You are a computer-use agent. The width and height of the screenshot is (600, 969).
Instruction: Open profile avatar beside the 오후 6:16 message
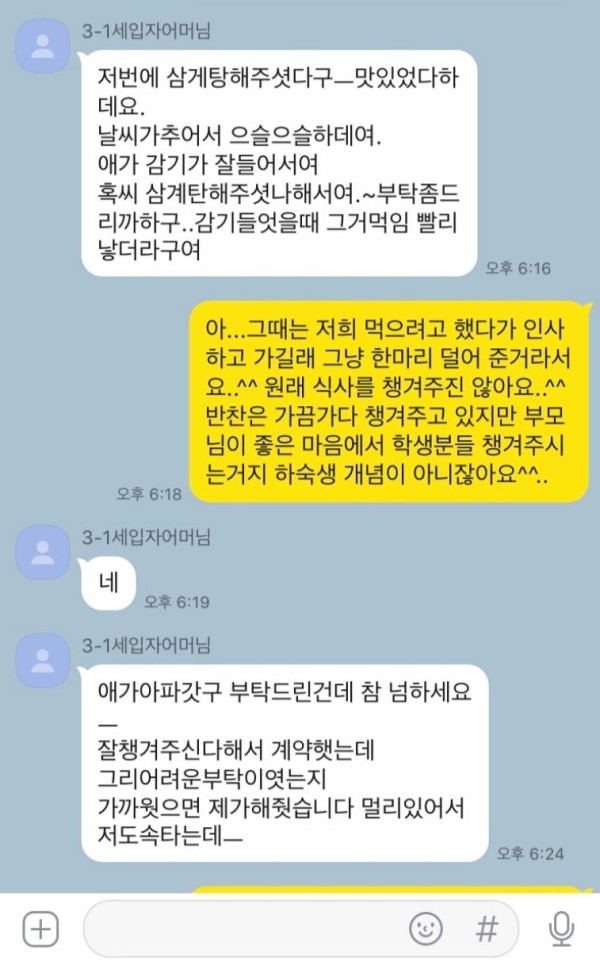(43, 46)
